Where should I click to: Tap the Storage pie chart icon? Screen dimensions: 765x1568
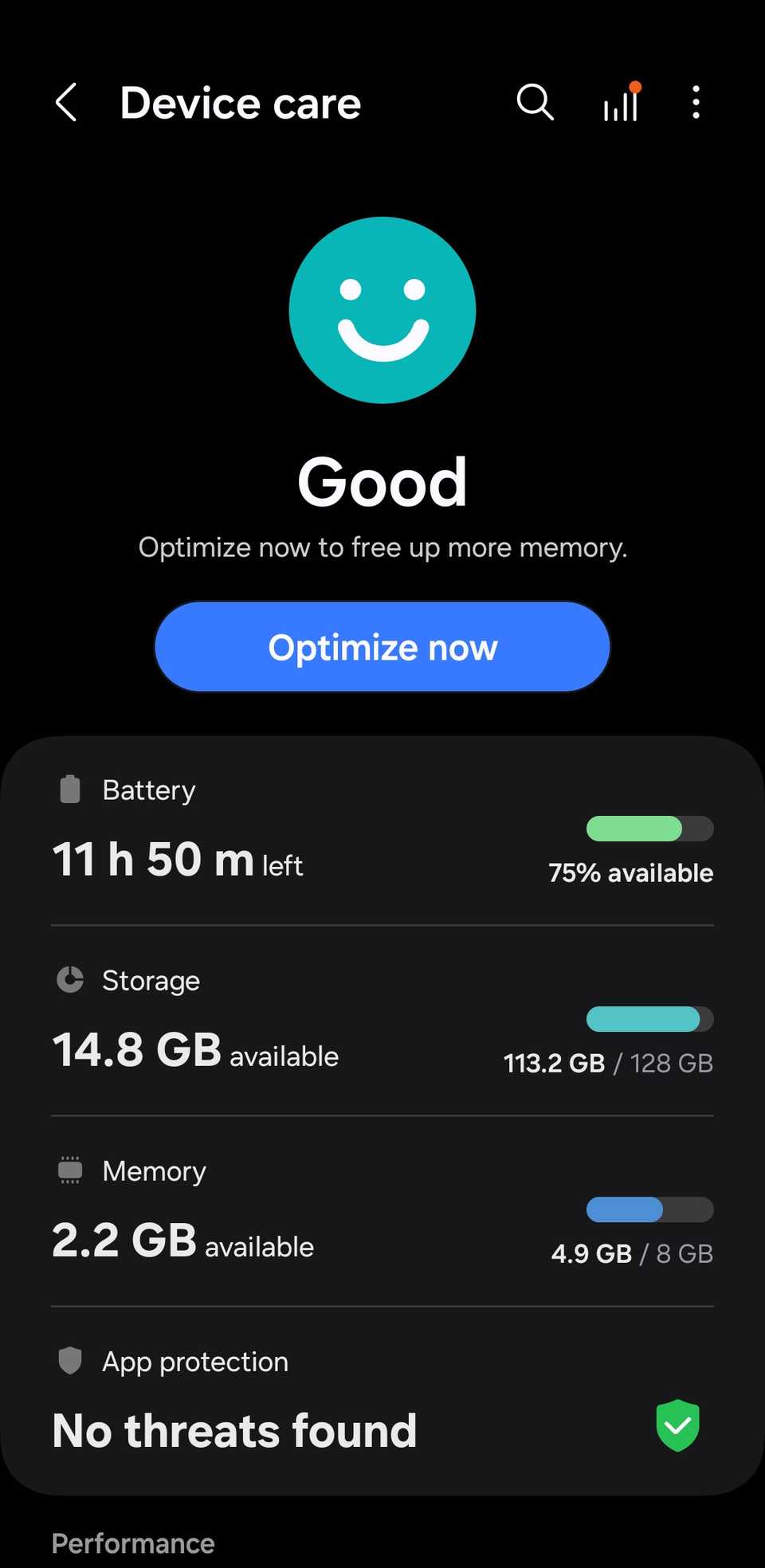click(70, 980)
